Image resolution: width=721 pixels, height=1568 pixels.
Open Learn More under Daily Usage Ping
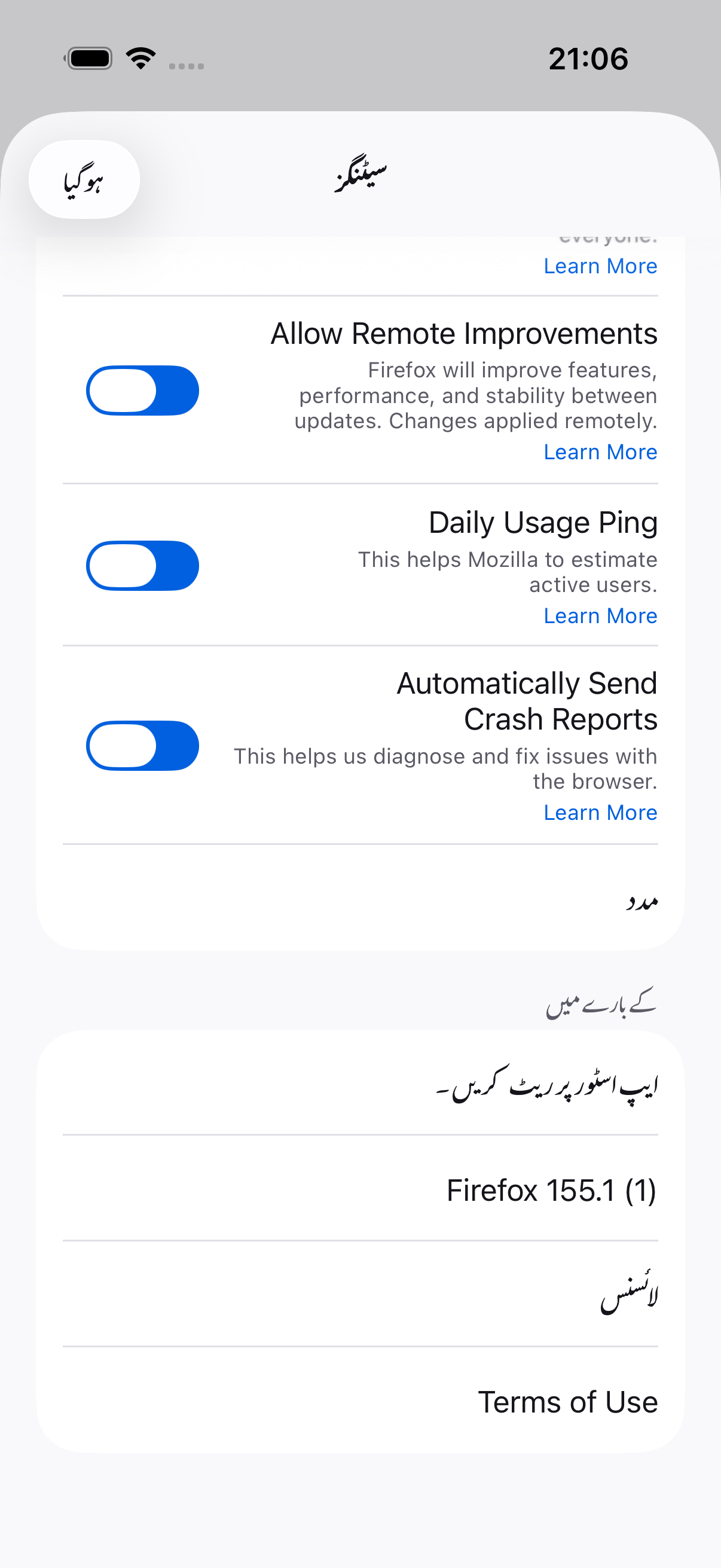[600, 616]
